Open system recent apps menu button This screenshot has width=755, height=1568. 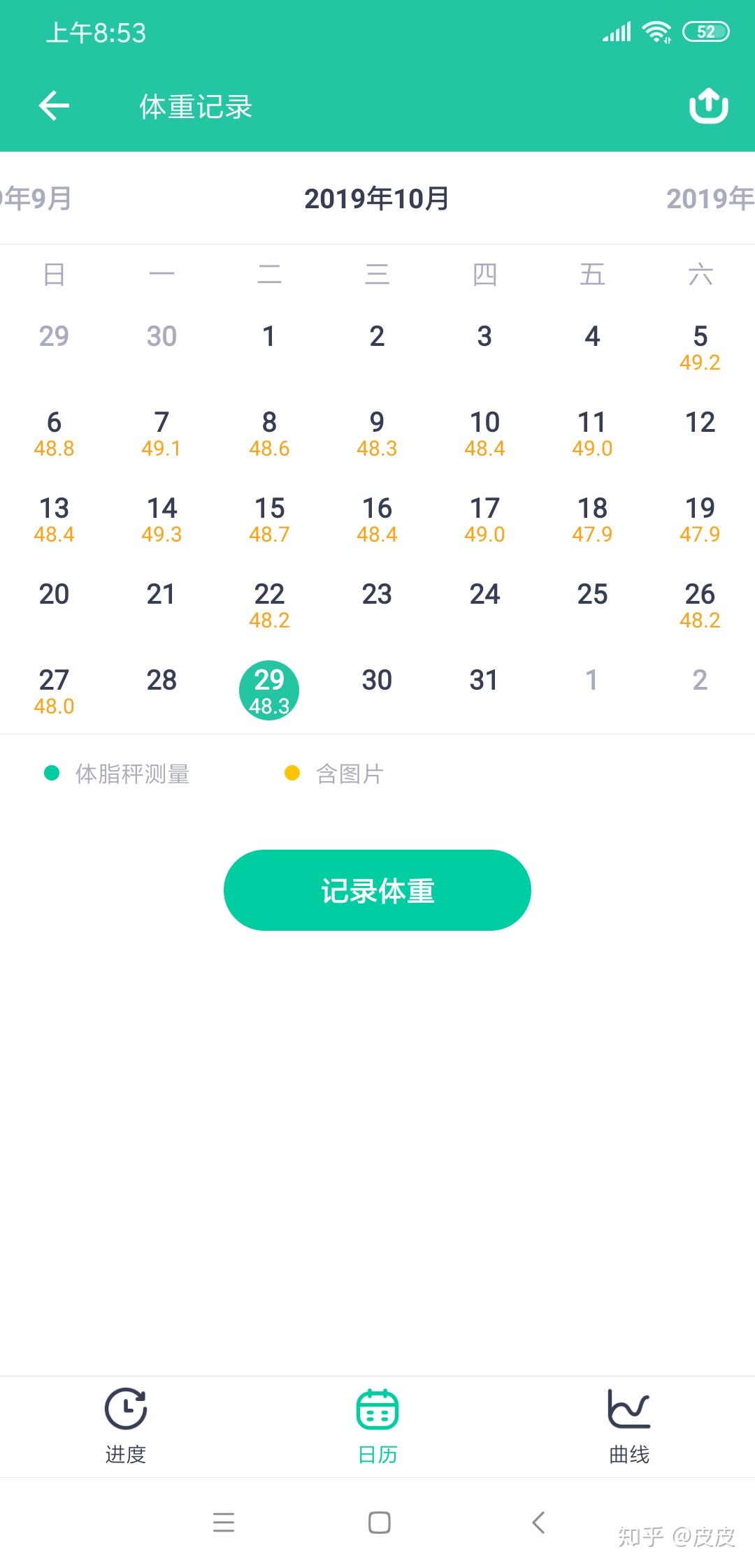coord(224,1522)
